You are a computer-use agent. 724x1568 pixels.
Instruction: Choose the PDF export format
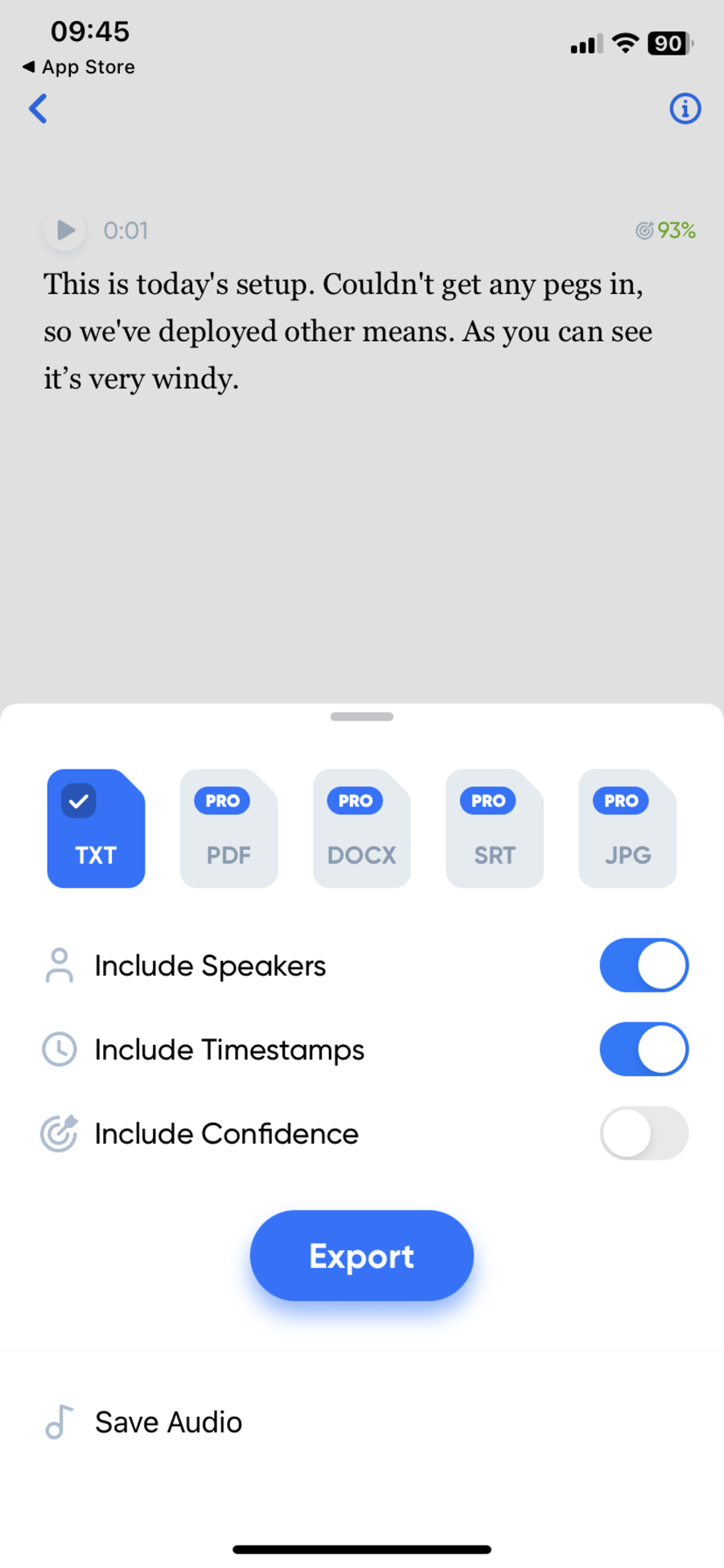[x=228, y=828]
